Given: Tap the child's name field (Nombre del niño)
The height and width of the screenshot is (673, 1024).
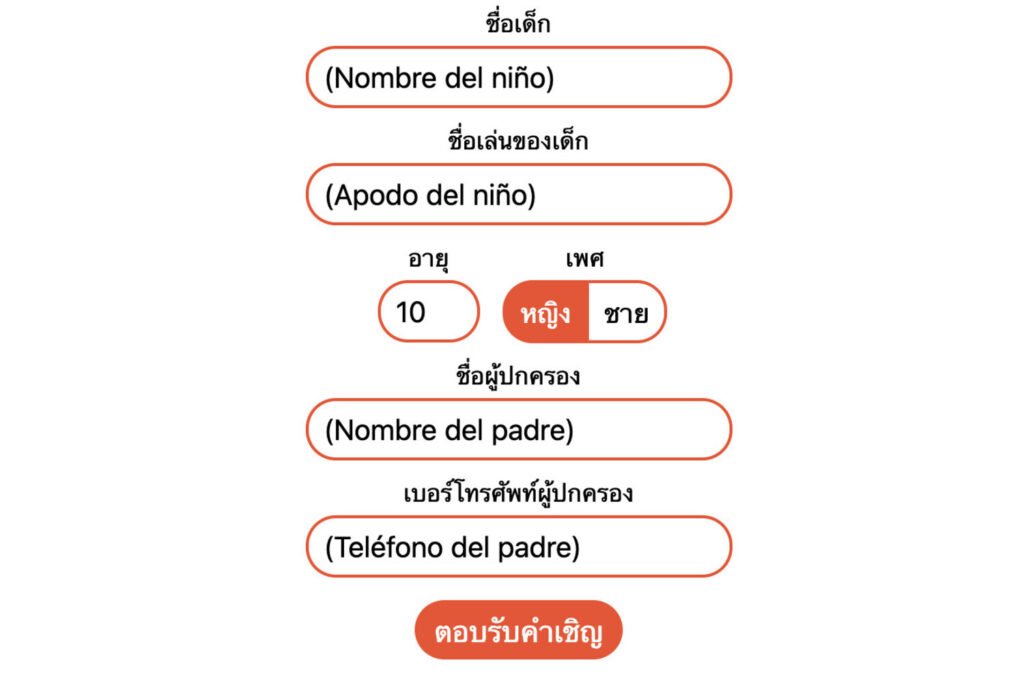Looking at the screenshot, I should coord(518,77).
